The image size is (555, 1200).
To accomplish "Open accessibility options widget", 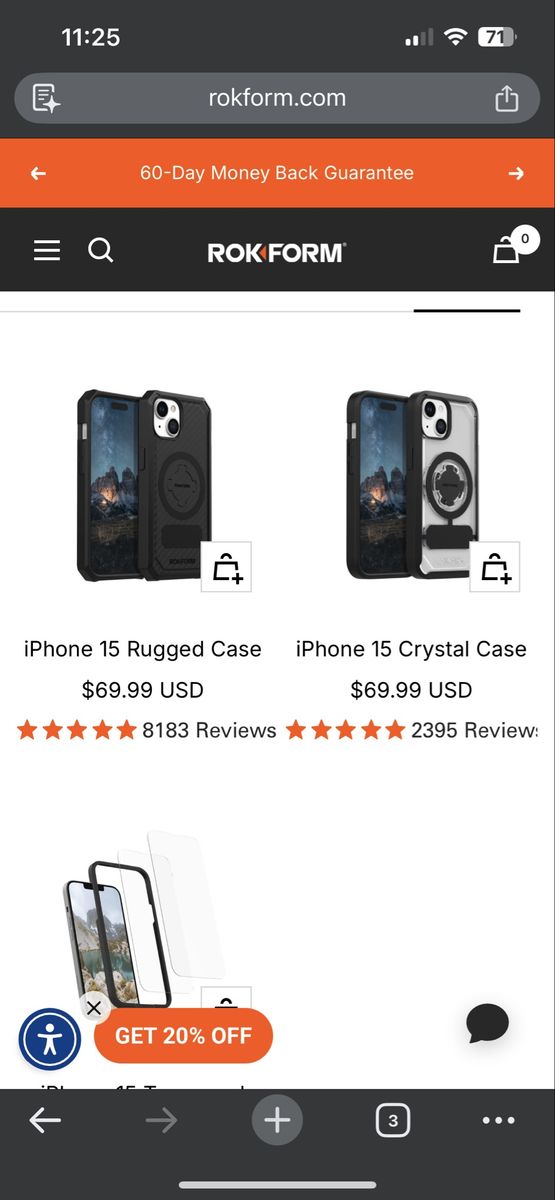I will point(50,1040).
